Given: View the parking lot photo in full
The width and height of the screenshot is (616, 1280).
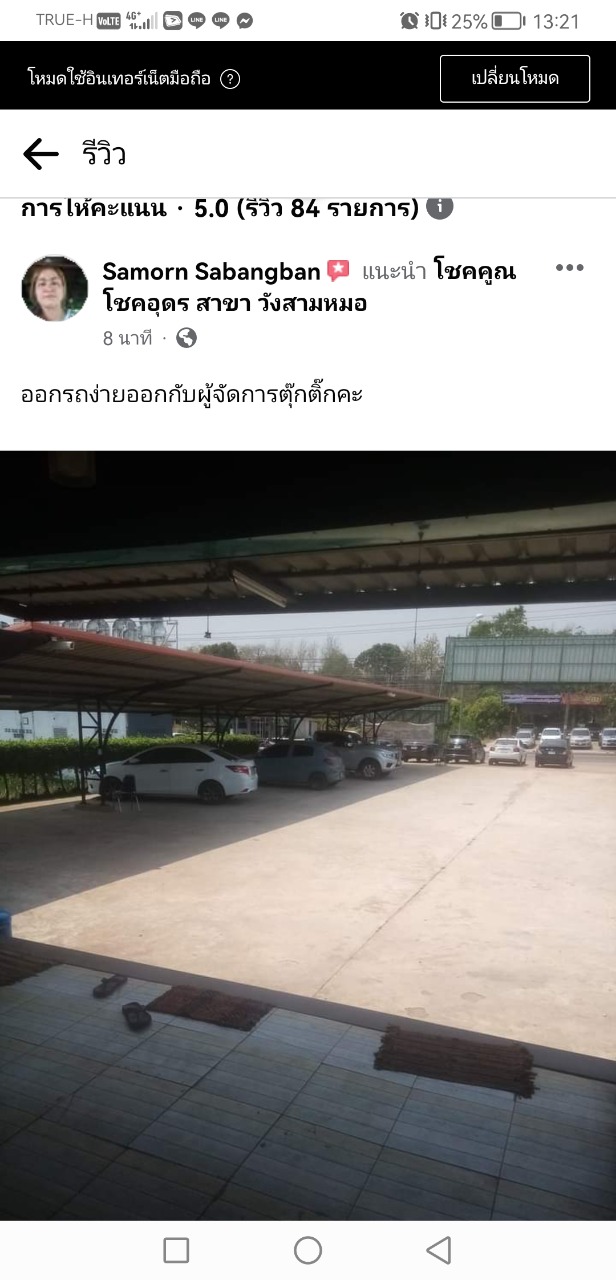Looking at the screenshot, I should [308, 835].
